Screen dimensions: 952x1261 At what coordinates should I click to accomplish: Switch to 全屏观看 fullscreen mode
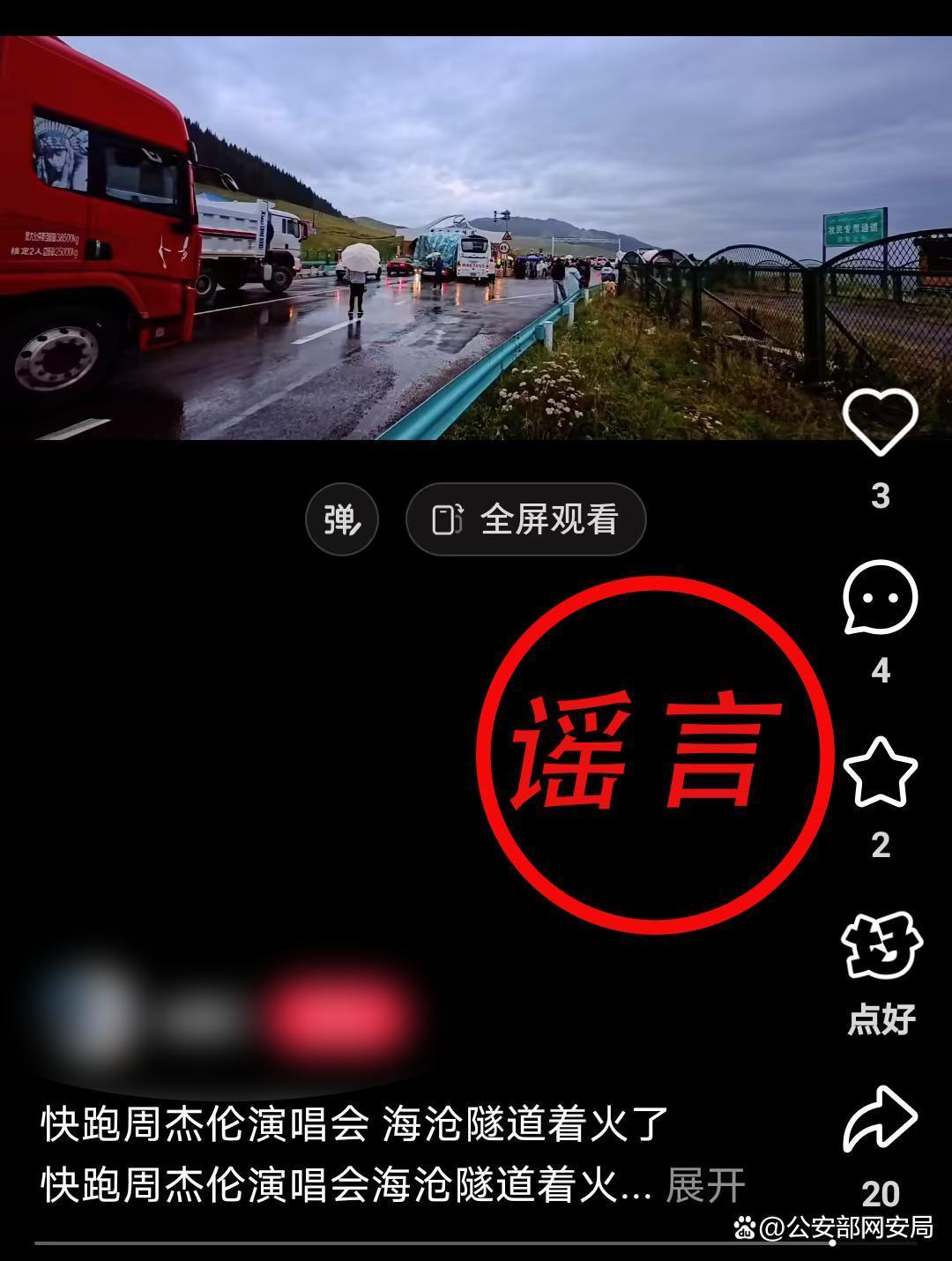(526, 519)
